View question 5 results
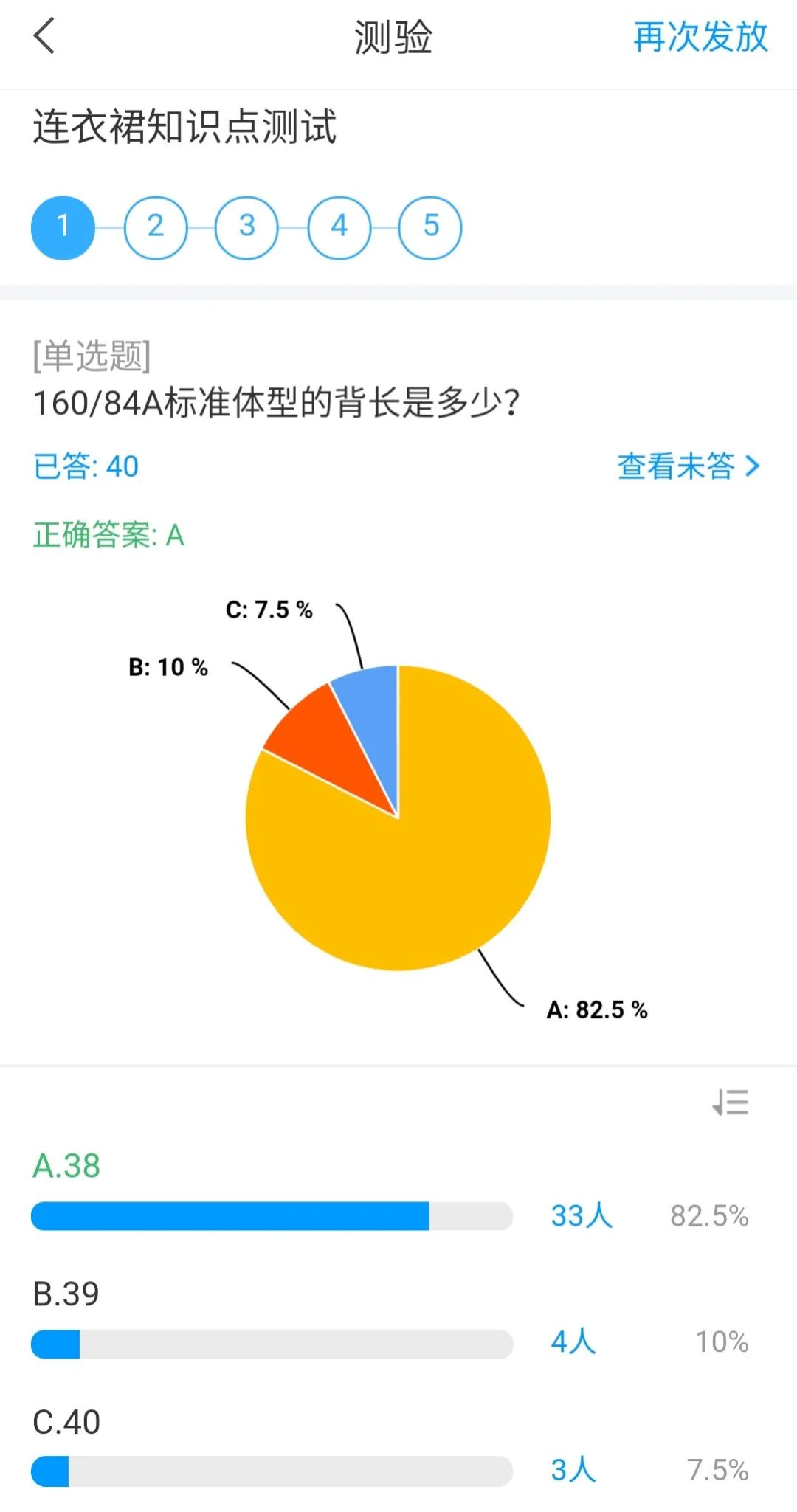The image size is (797, 1512). click(430, 227)
